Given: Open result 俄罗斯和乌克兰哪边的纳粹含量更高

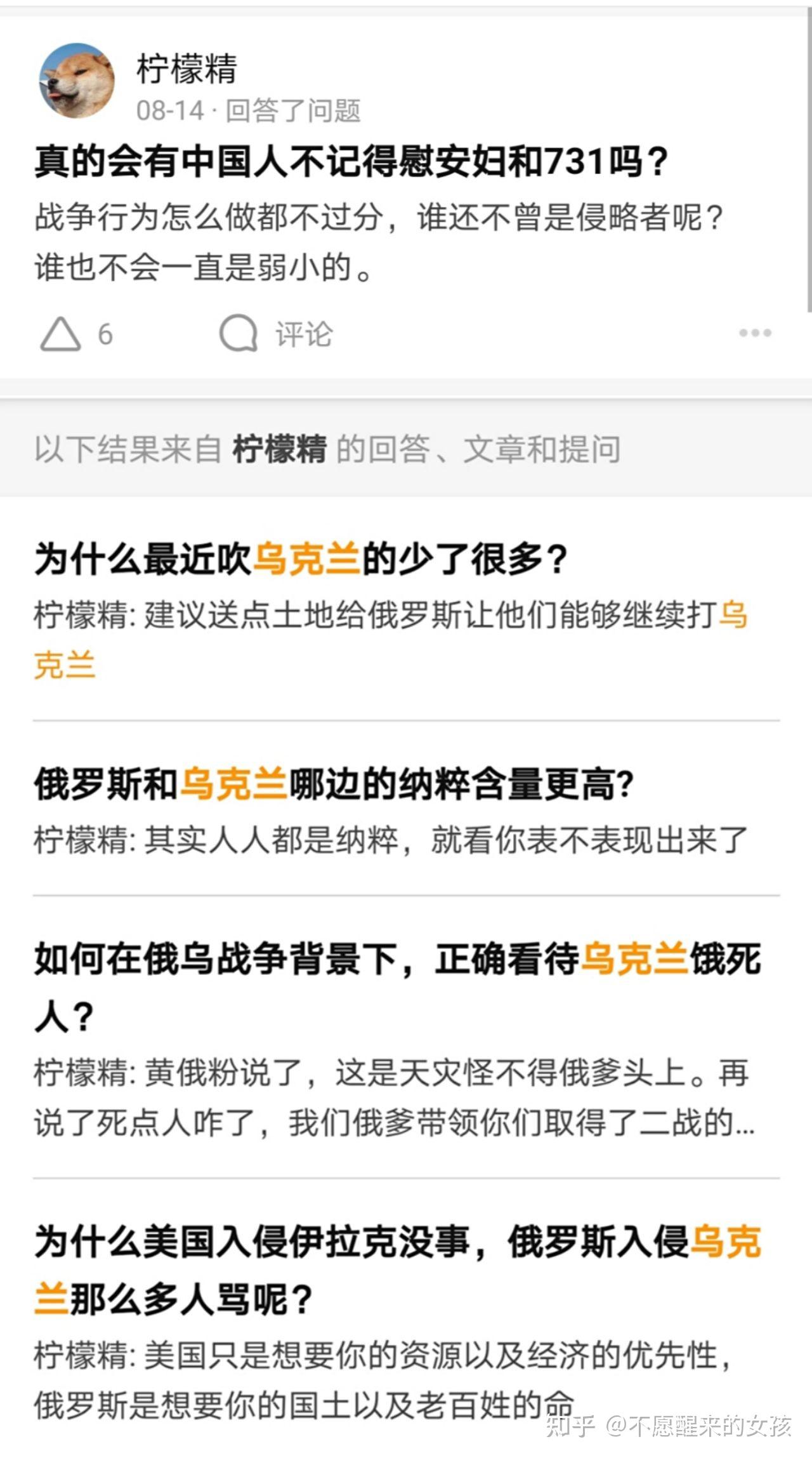Looking at the screenshot, I should coord(406,811).
